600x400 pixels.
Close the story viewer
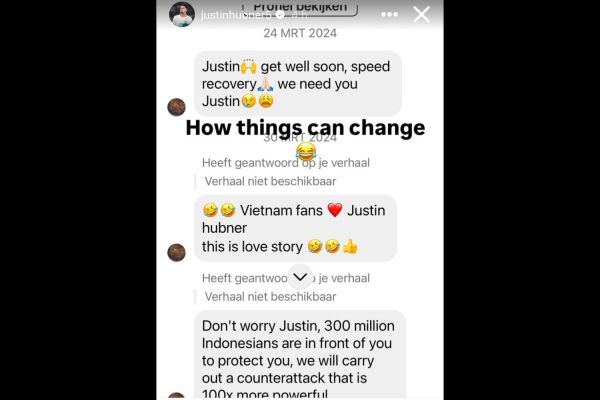point(422,14)
